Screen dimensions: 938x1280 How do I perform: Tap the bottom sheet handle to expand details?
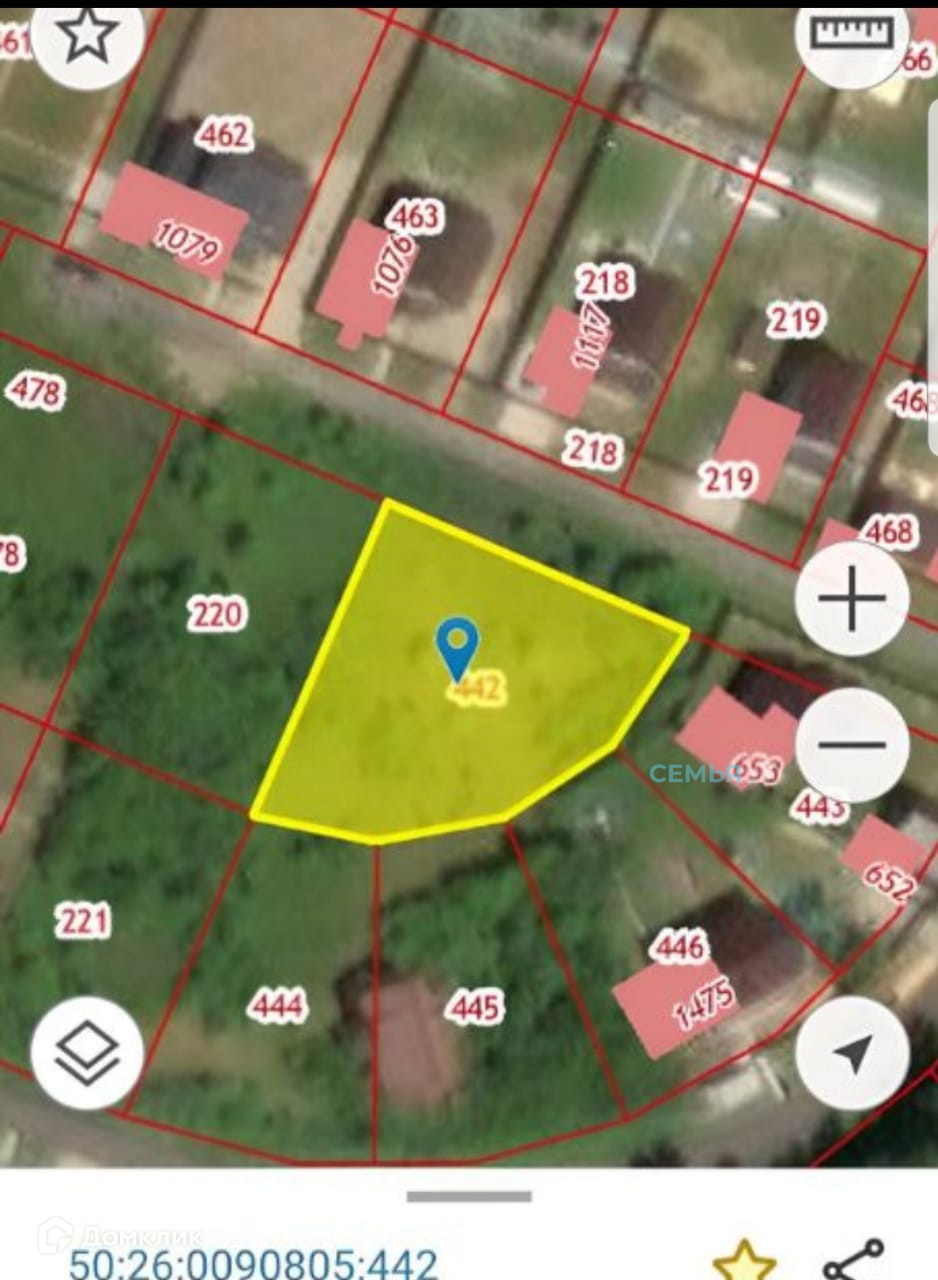pyautogui.click(x=469, y=1196)
